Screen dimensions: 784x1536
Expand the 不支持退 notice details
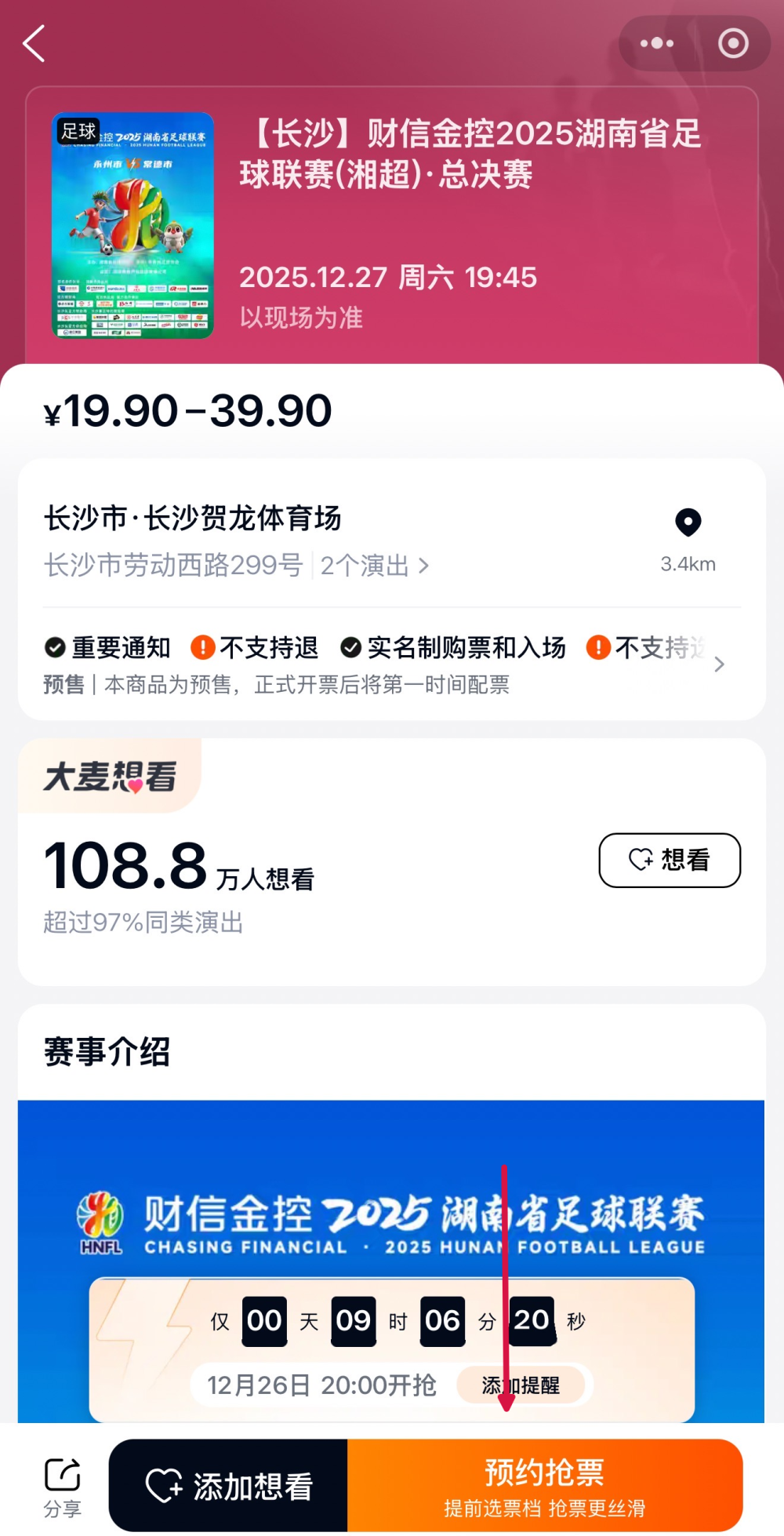tap(271, 649)
